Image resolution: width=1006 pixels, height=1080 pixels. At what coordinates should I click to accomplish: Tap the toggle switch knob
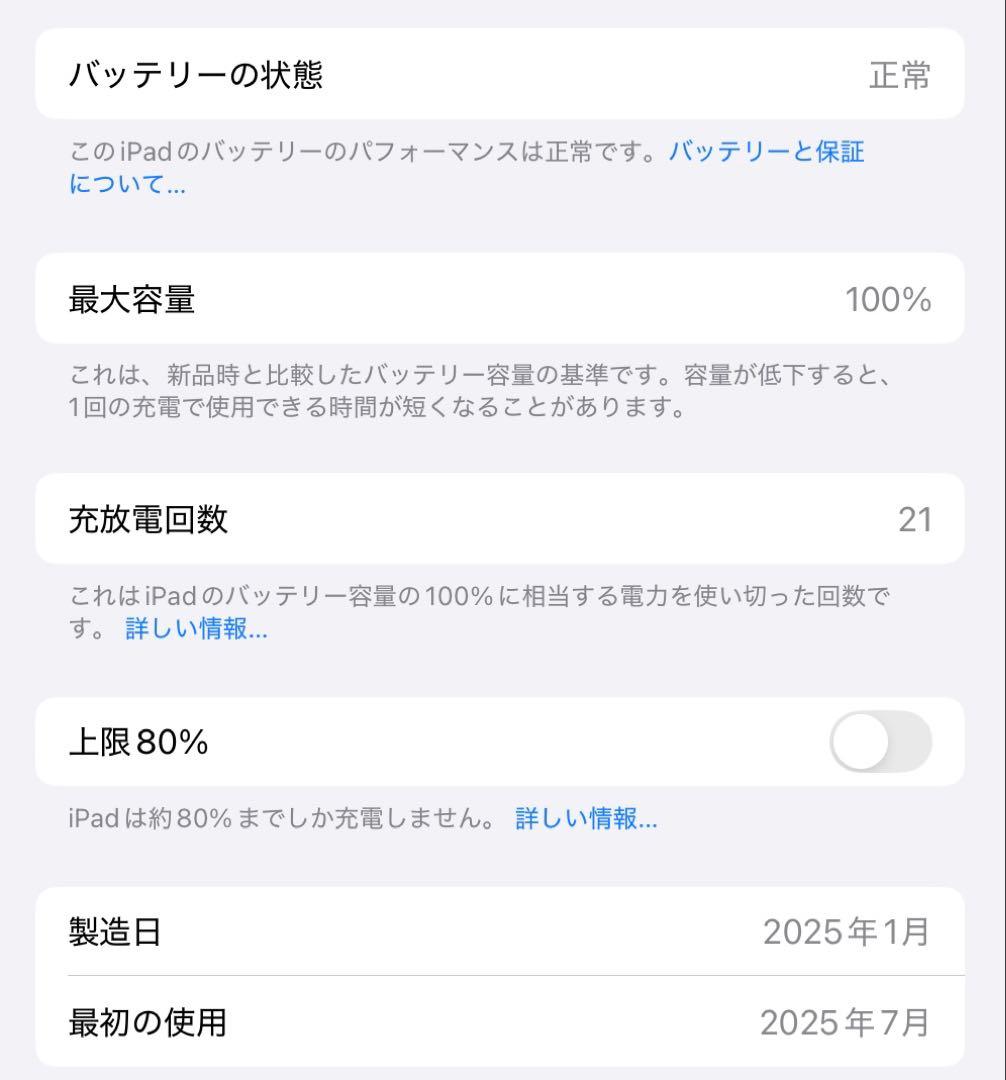[x=861, y=741]
